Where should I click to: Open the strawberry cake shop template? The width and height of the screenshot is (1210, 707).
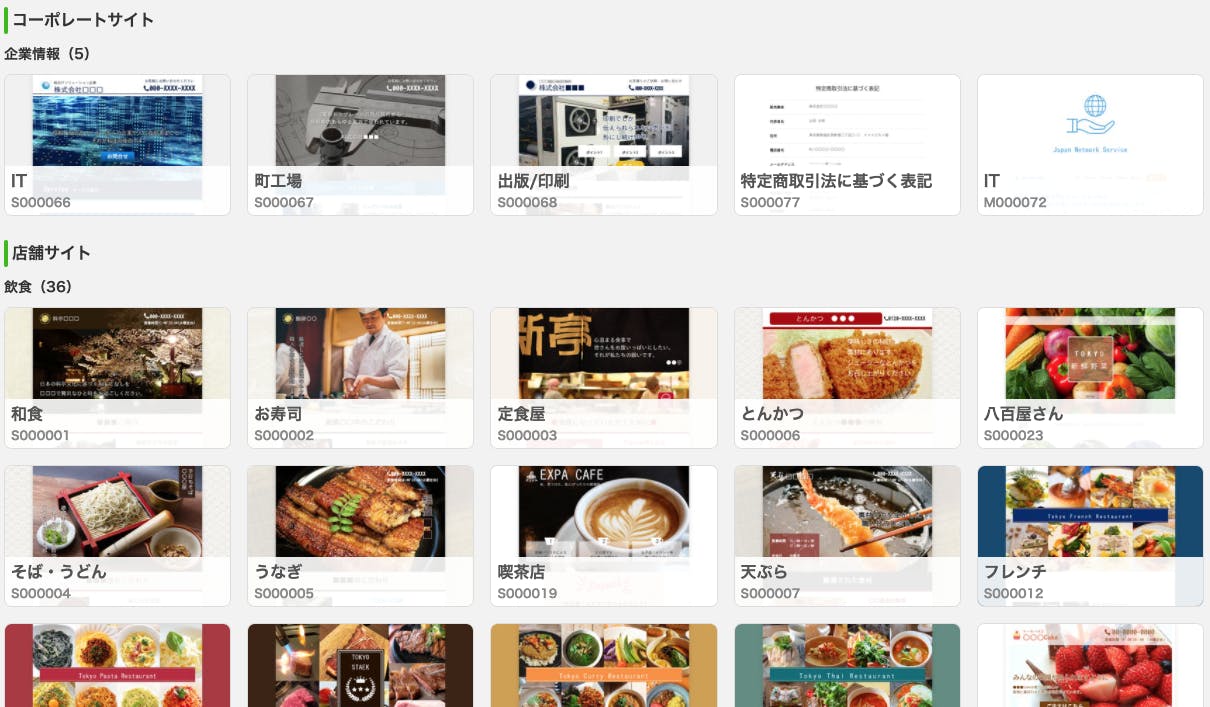coord(1090,665)
